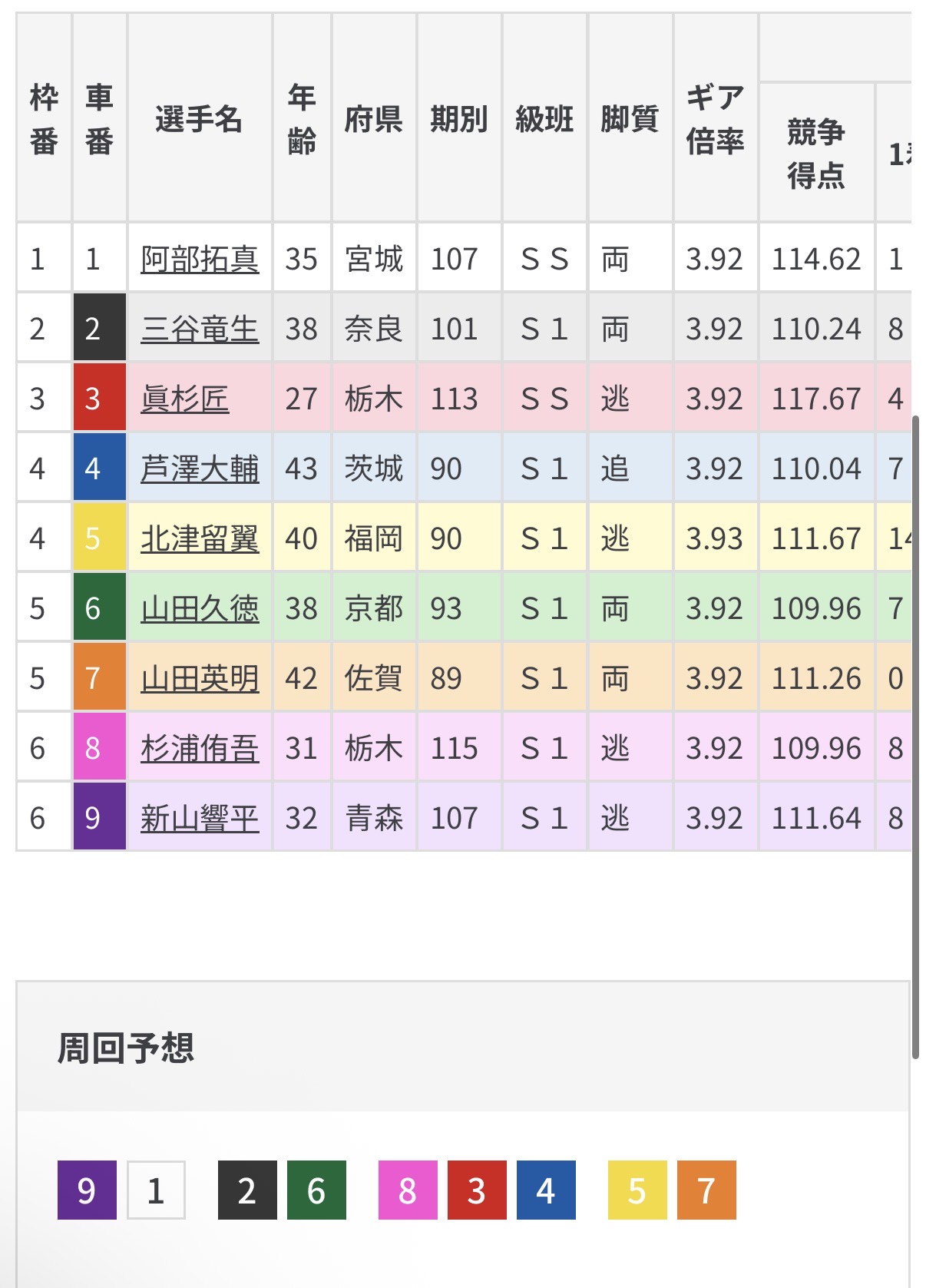Screen dimensions: 926x1288
Task: Open racer profile for 山田久徳
Action: tap(200, 609)
